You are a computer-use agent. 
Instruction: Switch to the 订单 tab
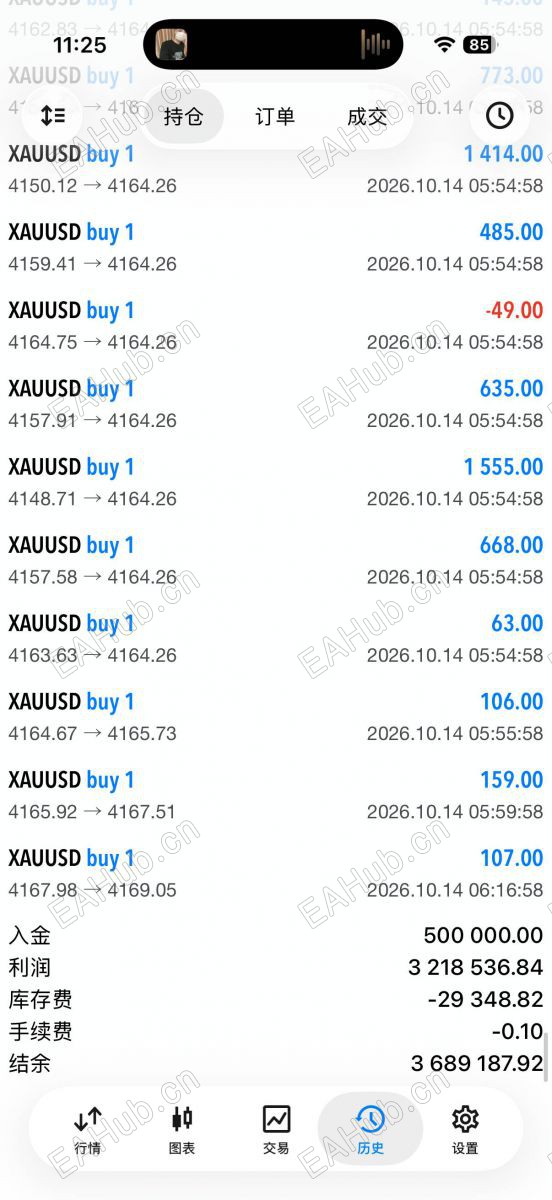[x=275, y=116]
